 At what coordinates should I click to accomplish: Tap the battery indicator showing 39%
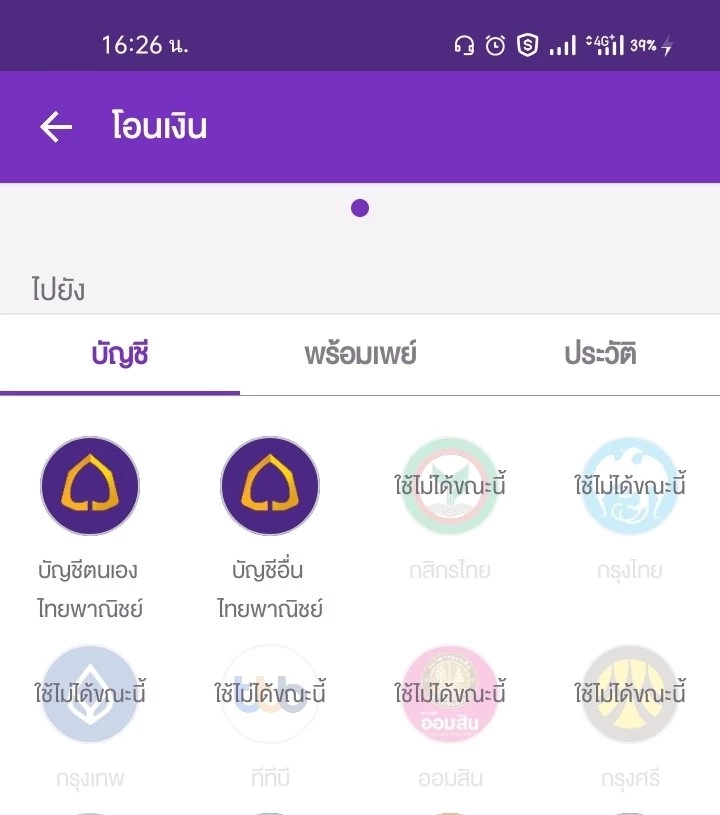tap(643, 44)
